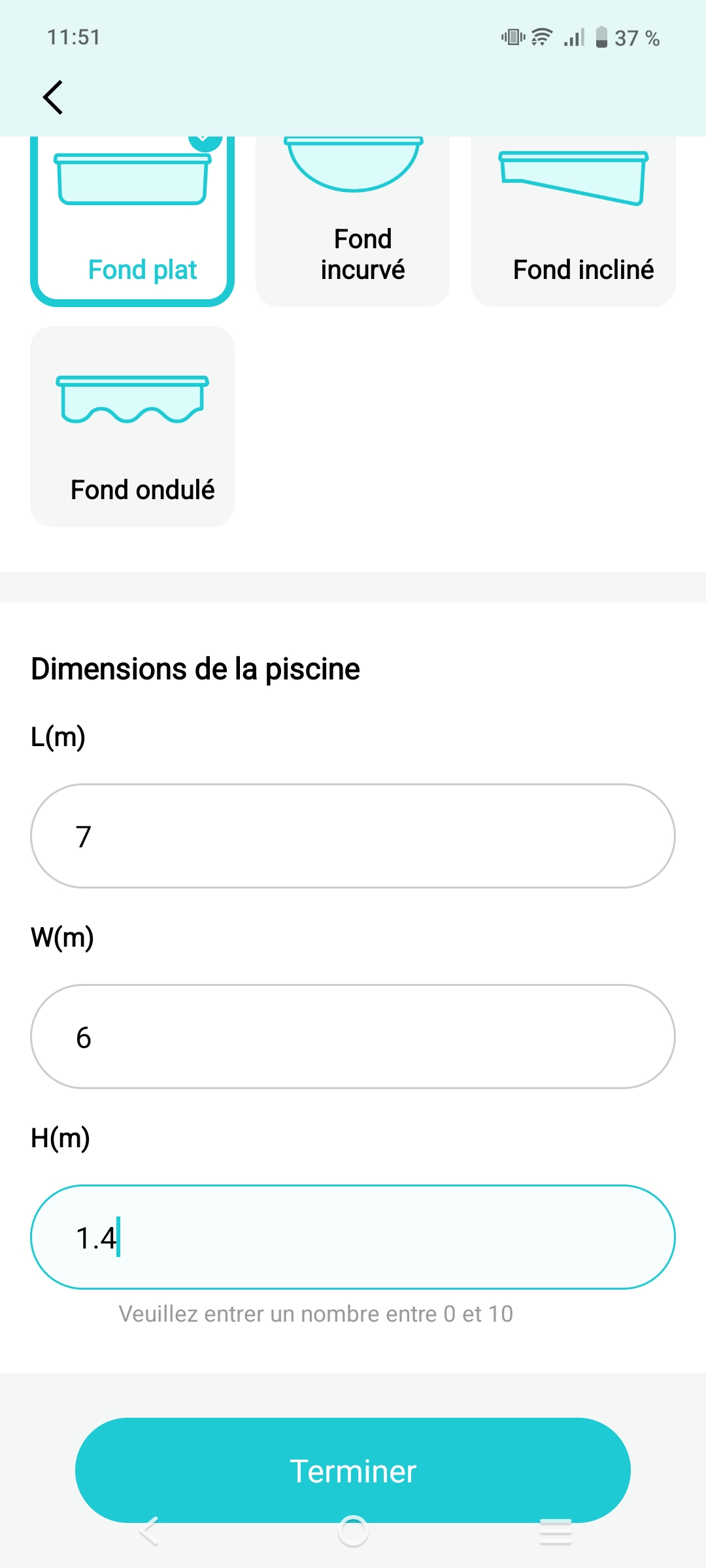Select the Fond ondulé card

[x=132, y=427]
